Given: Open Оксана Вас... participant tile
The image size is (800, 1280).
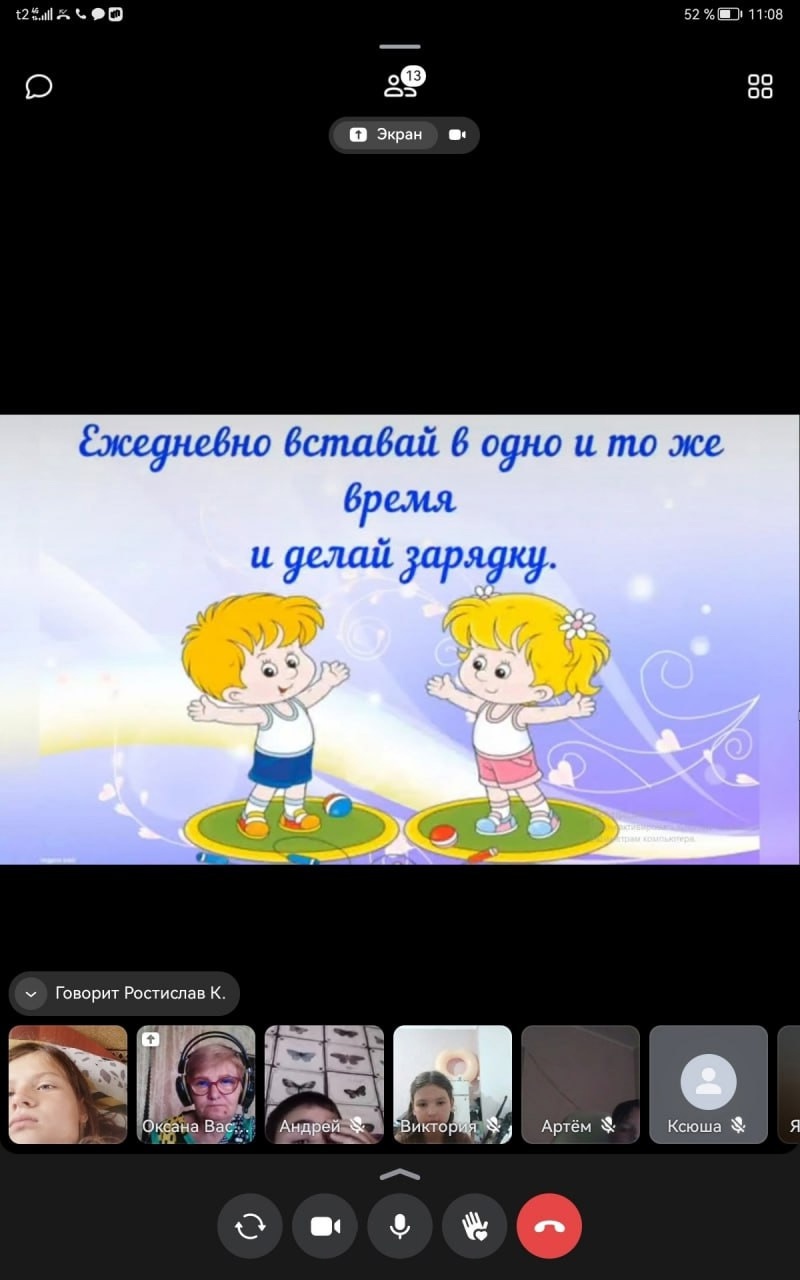Looking at the screenshot, I should (196, 1085).
